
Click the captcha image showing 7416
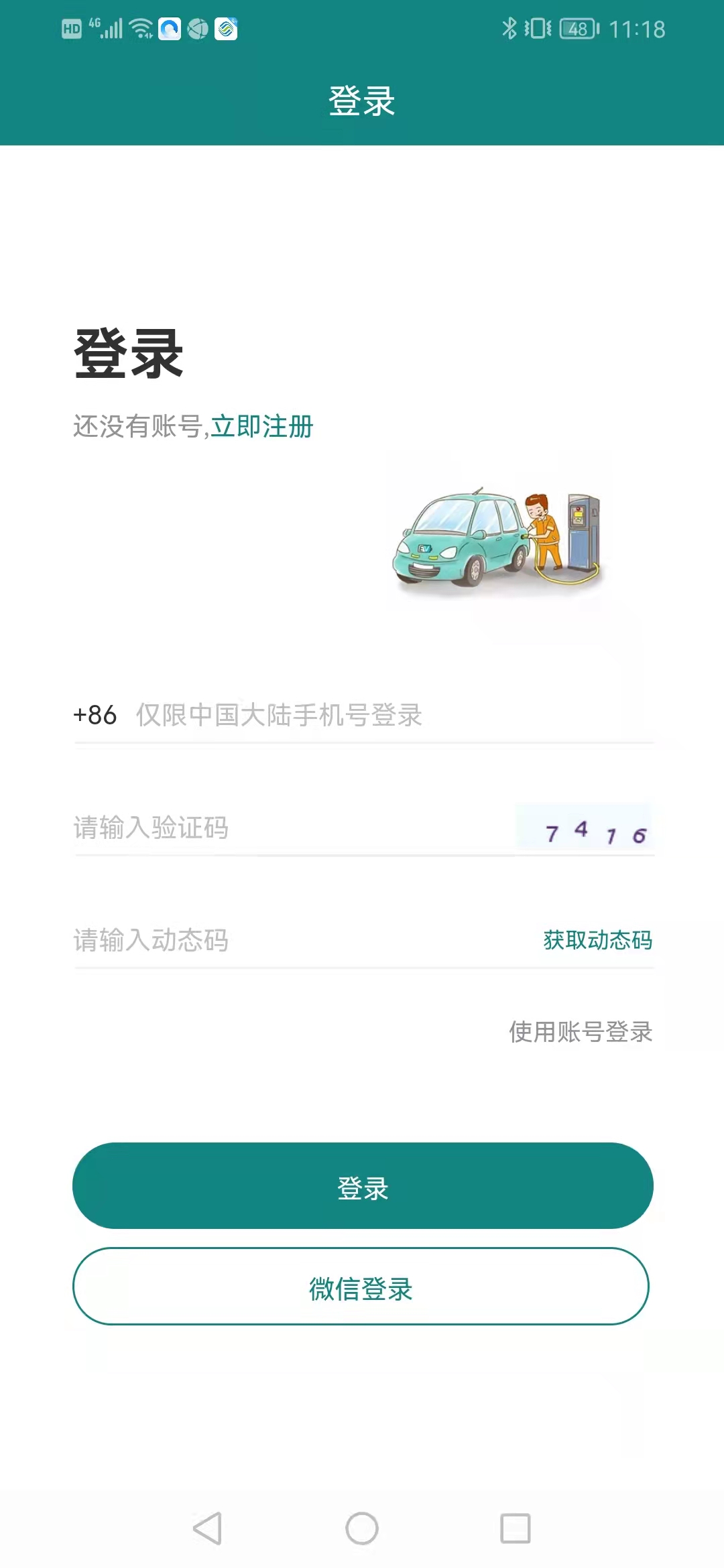pos(585,829)
